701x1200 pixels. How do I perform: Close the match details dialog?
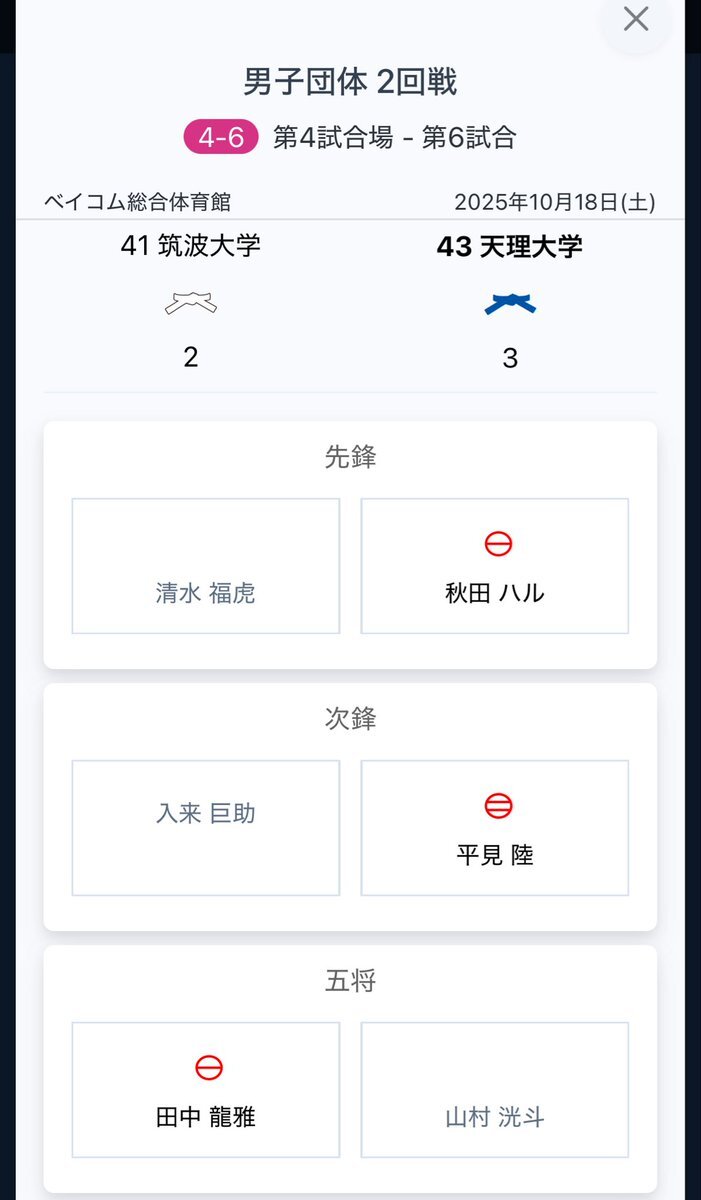(x=636, y=19)
